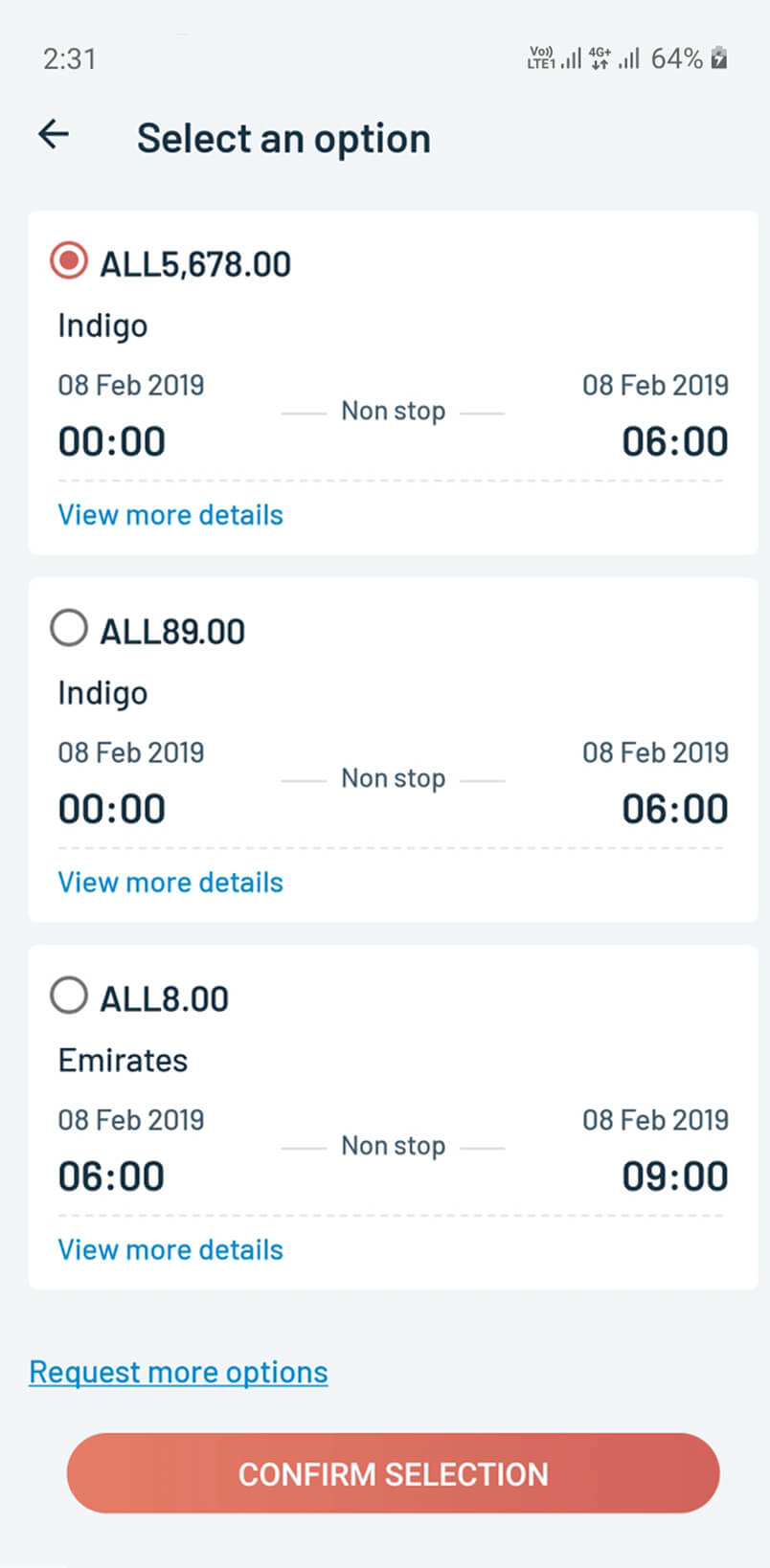770x1568 pixels.
Task: Expand details for the Emirates flight
Action: tap(170, 1249)
